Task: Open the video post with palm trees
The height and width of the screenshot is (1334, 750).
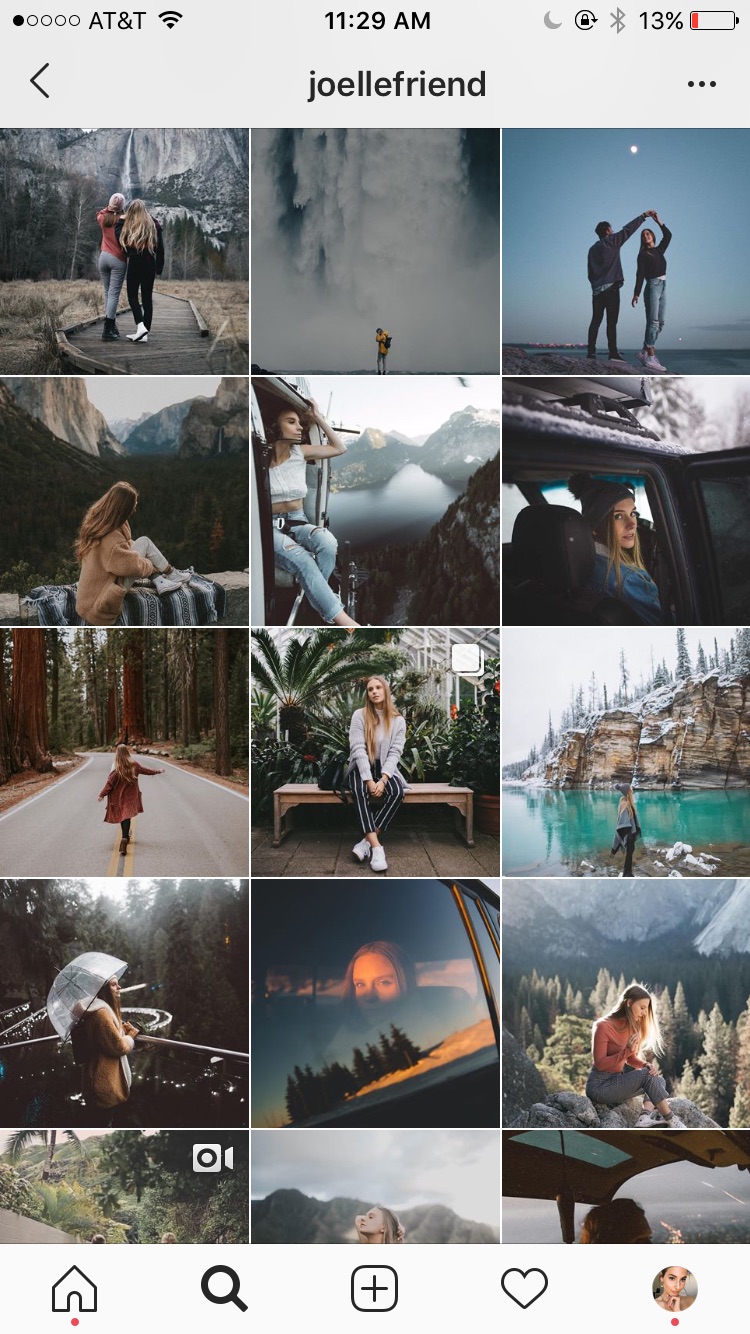Action: coord(124,1187)
